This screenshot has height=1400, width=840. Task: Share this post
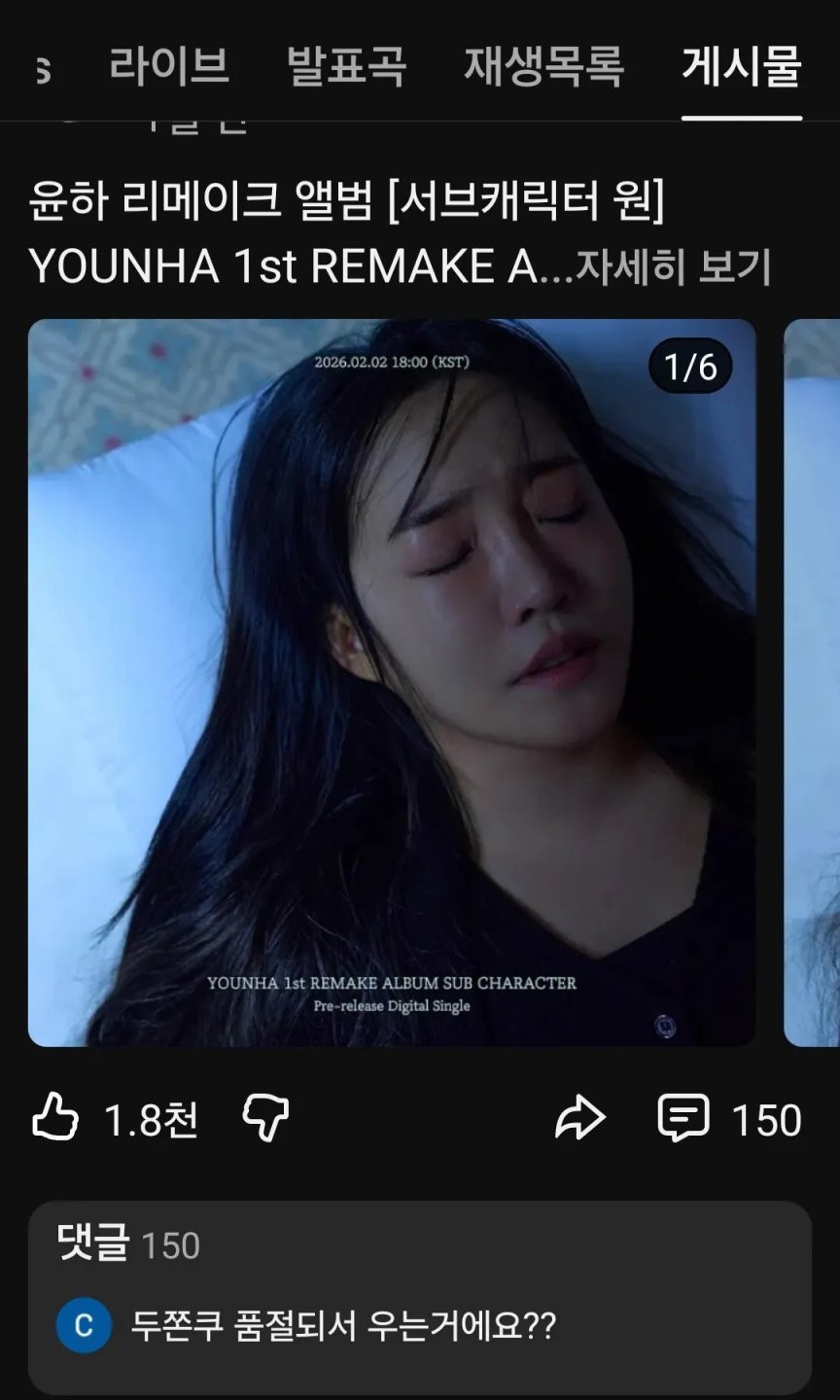coord(579,1118)
